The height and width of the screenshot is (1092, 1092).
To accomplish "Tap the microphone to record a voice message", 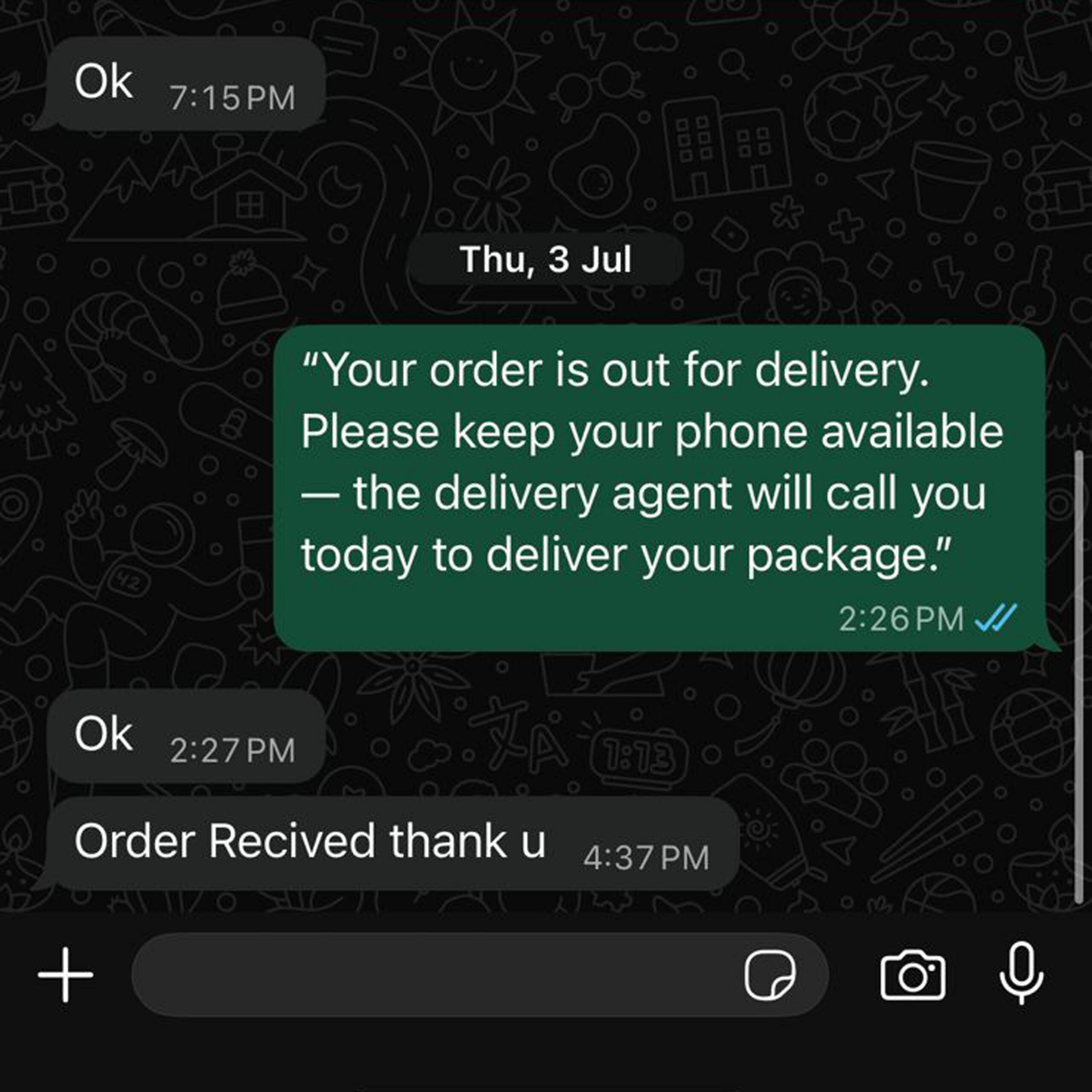I will 1021,974.
